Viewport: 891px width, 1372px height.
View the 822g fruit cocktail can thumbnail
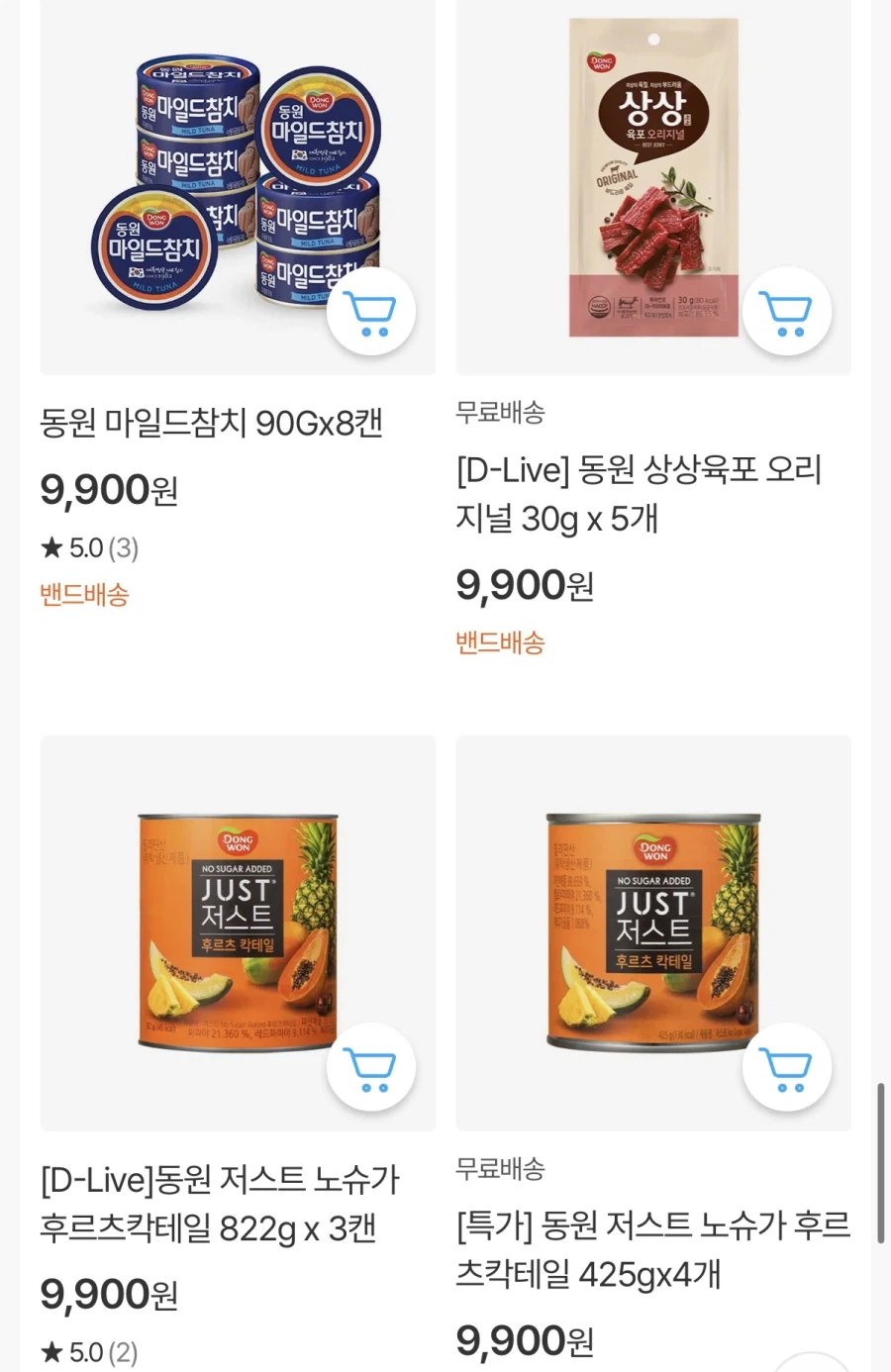tap(237, 931)
